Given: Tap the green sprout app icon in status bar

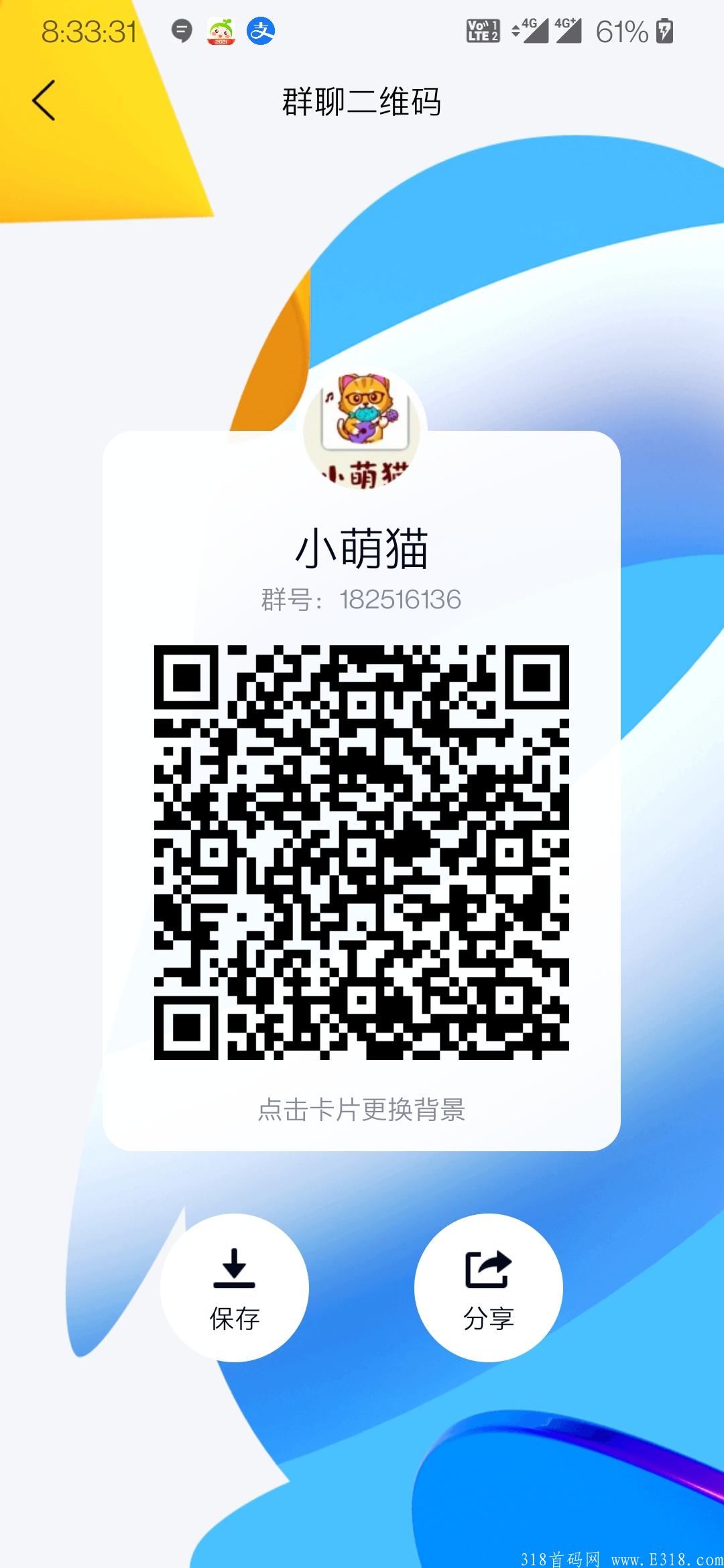Looking at the screenshot, I should click(x=221, y=29).
